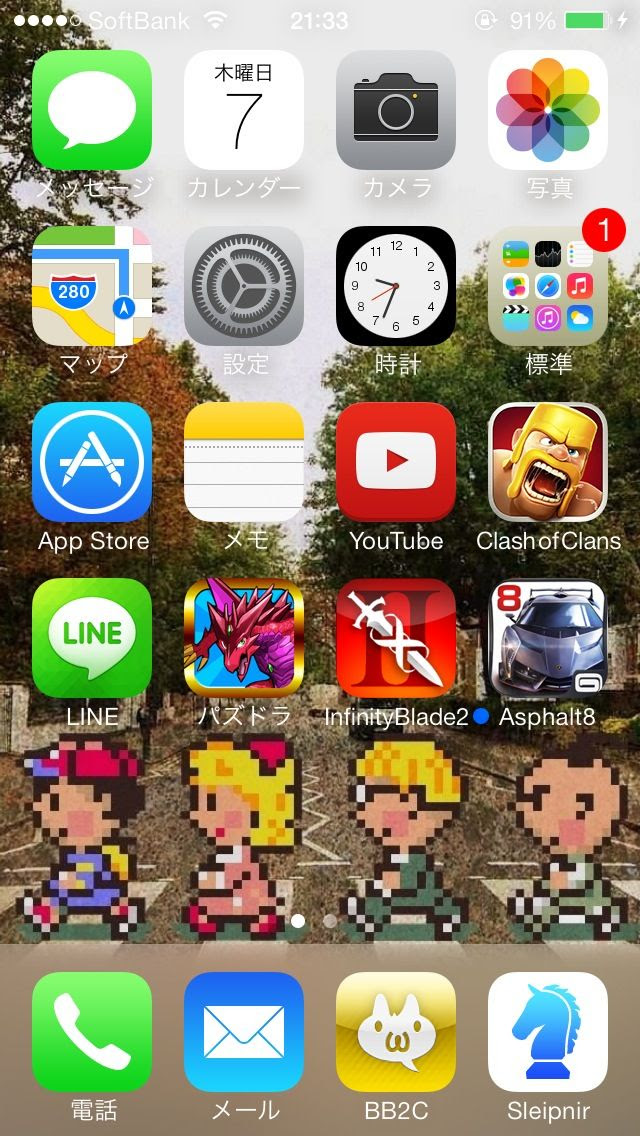Launch Asphalt8 racing game
The height and width of the screenshot is (1136, 640).
point(548,638)
